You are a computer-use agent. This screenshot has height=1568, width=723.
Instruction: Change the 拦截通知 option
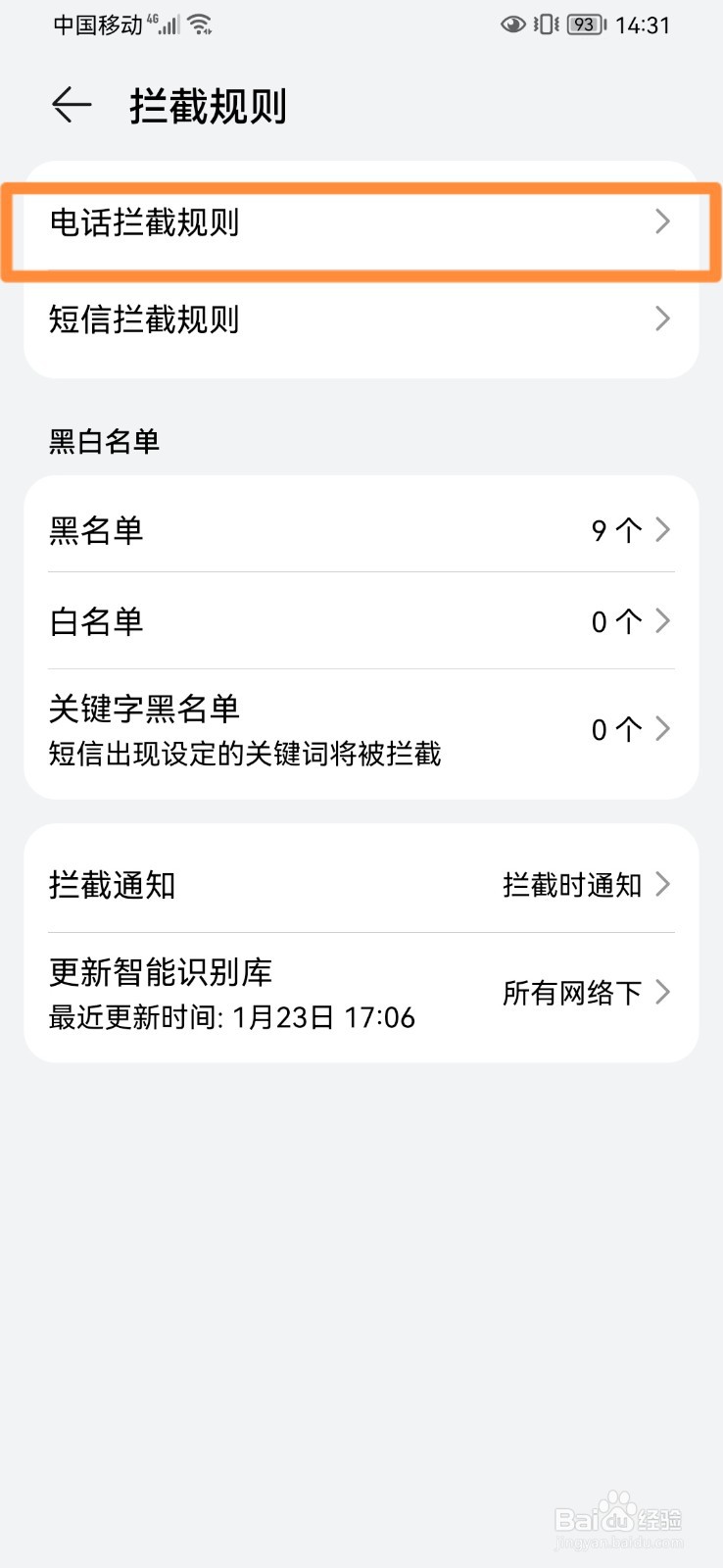(361, 885)
